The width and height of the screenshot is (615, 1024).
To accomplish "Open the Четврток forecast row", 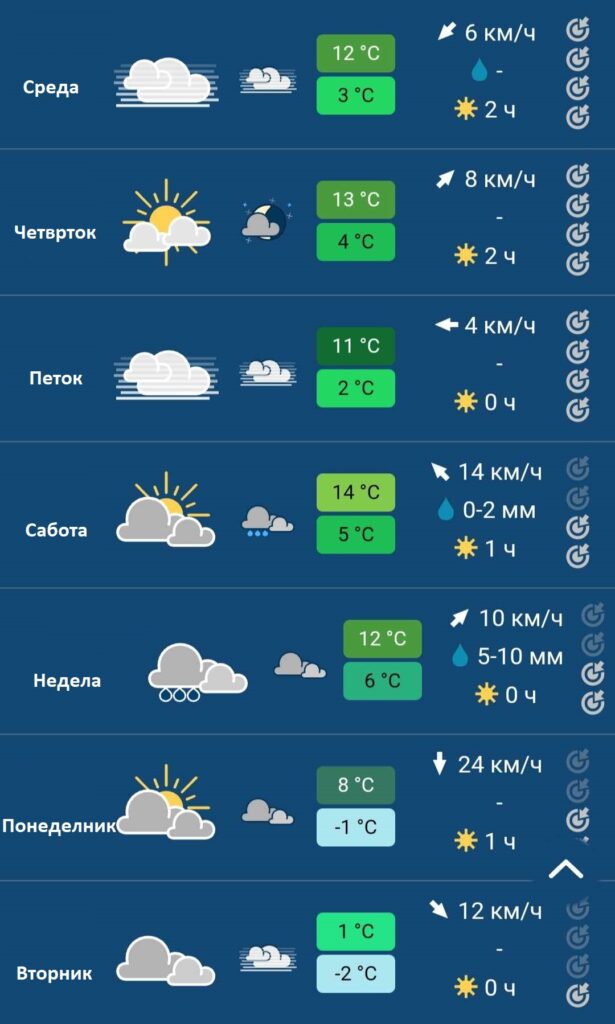I will 308,222.
